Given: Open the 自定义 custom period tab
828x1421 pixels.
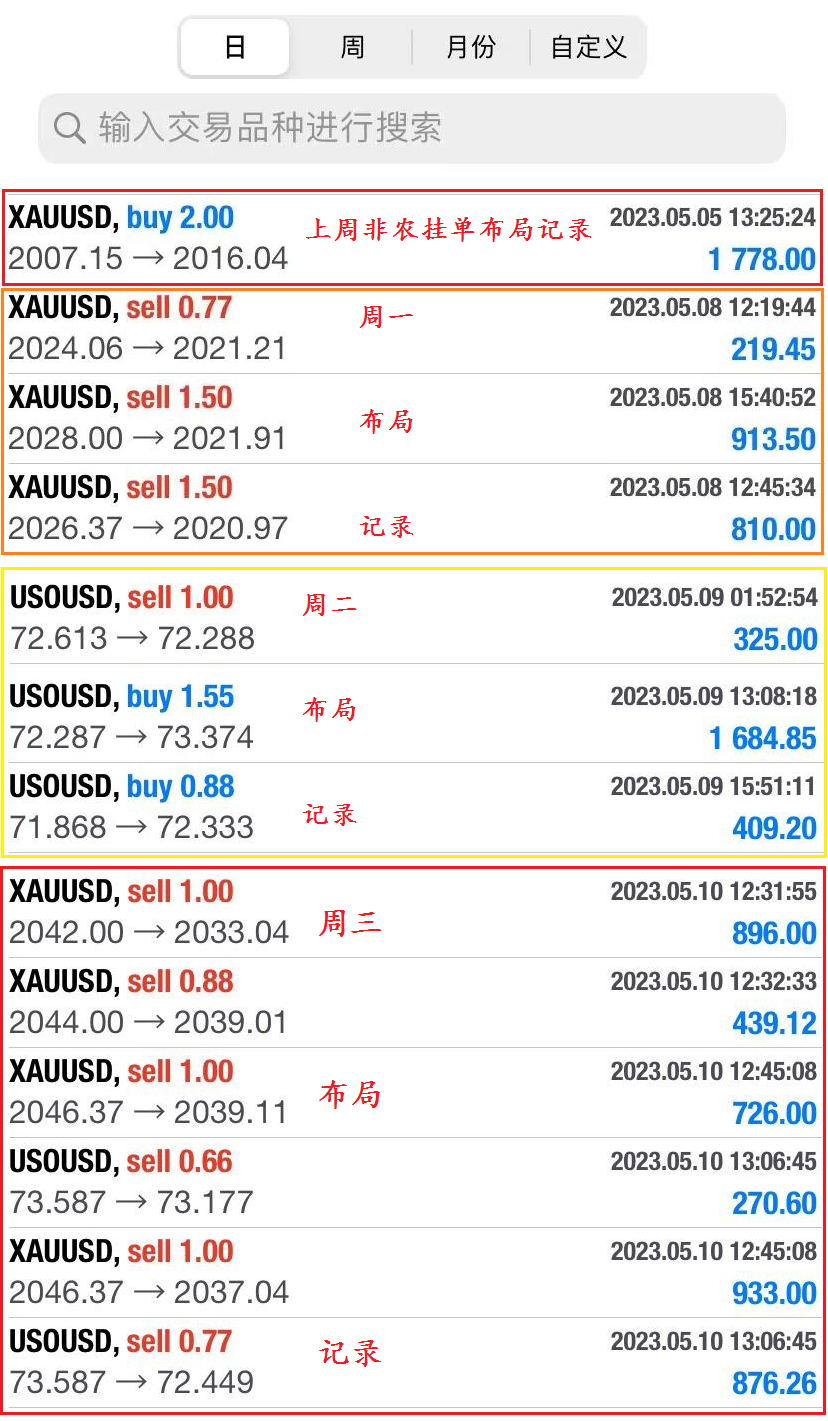Looking at the screenshot, I should point(588,47).
